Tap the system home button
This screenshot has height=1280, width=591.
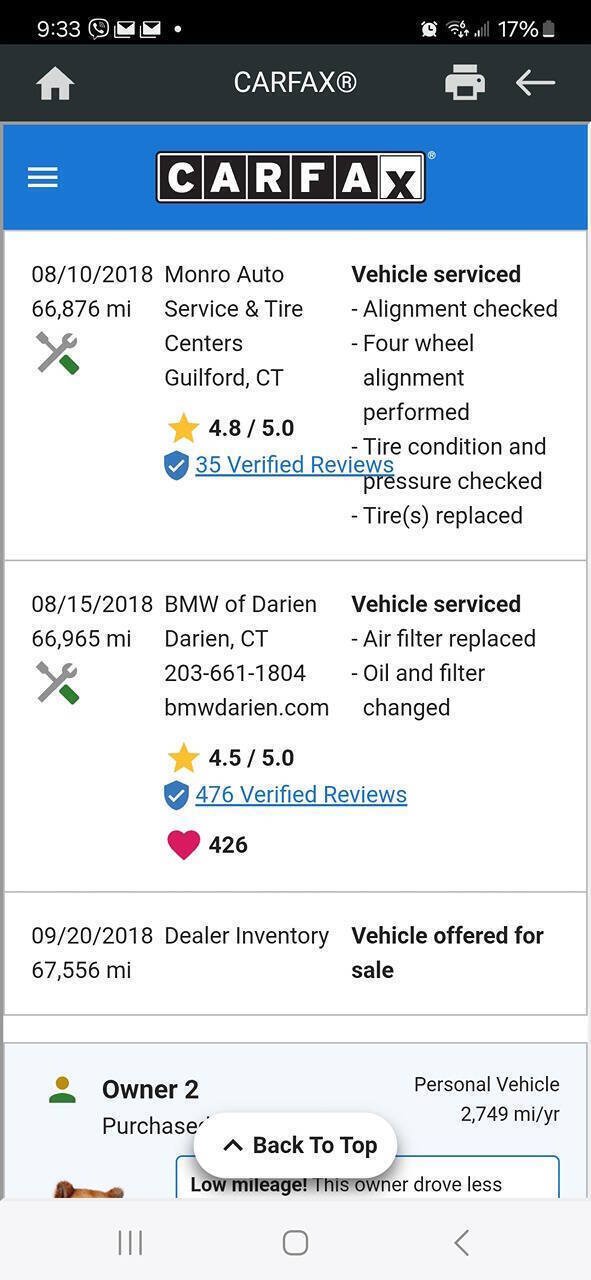click(295, 1243)
